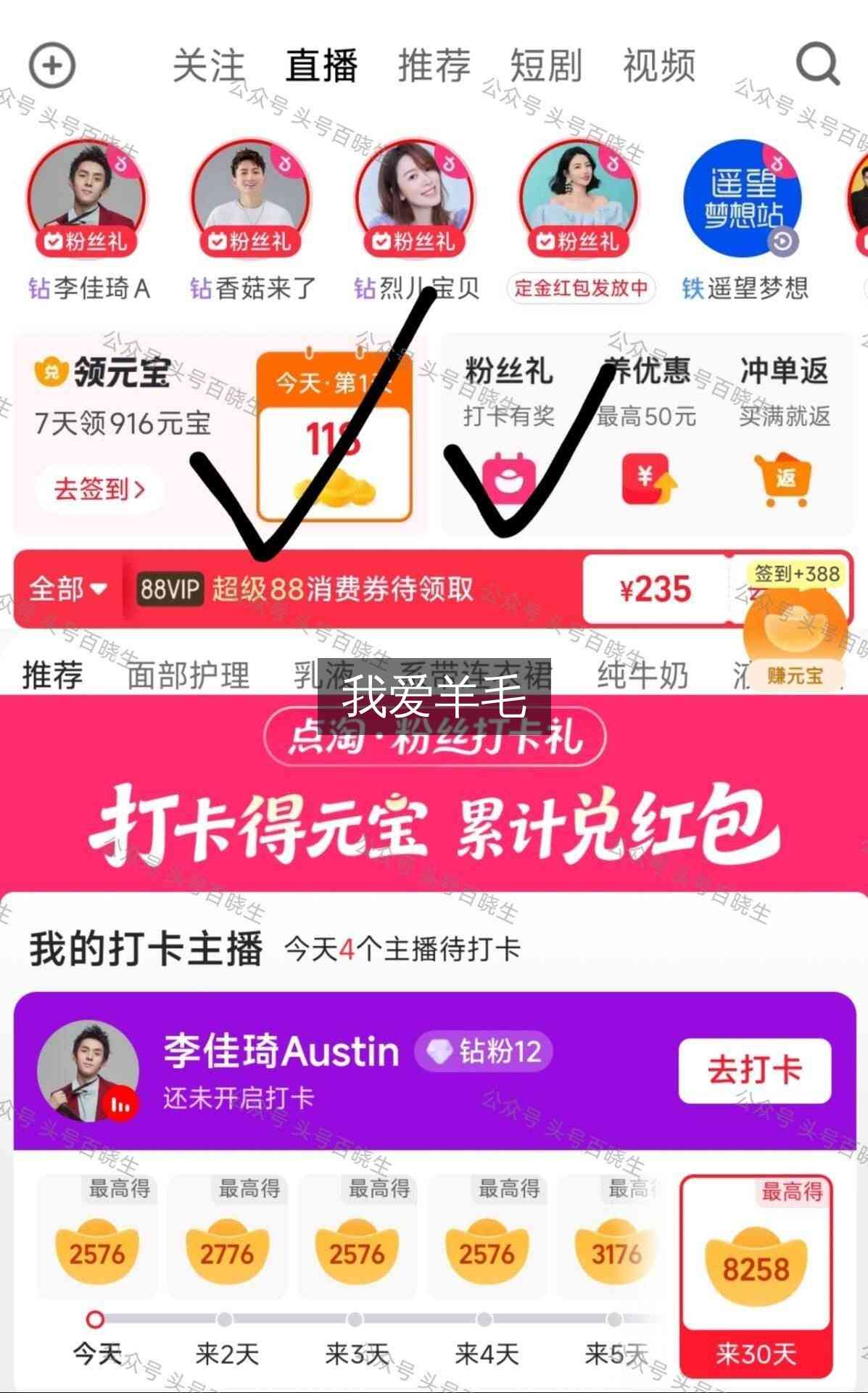The height and width of the screenshot is (1393, 868).
Task: Open 李佳琦A live avatar
Action: pyautogui.click(x=87, y=197)
